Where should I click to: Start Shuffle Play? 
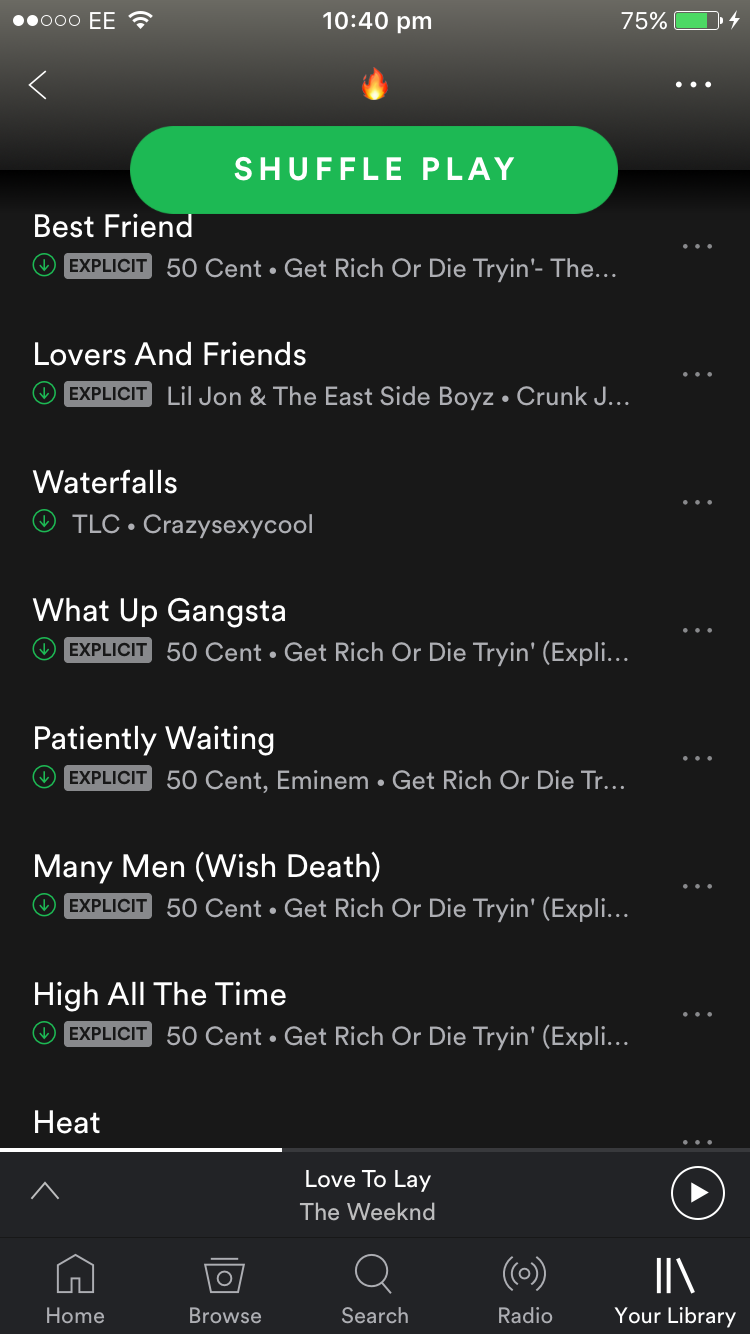coord(374,170)
